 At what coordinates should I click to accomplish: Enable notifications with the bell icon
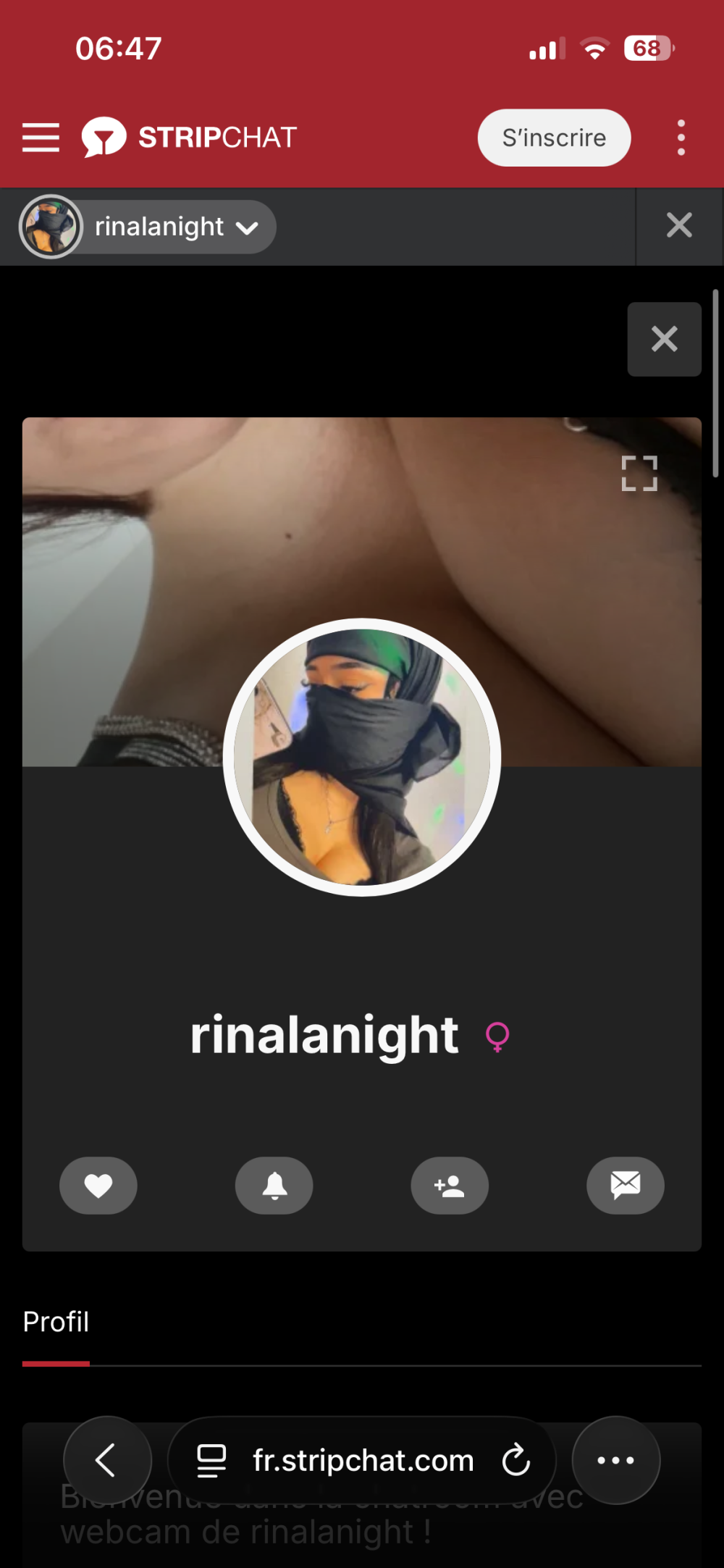coord(274,1186)
